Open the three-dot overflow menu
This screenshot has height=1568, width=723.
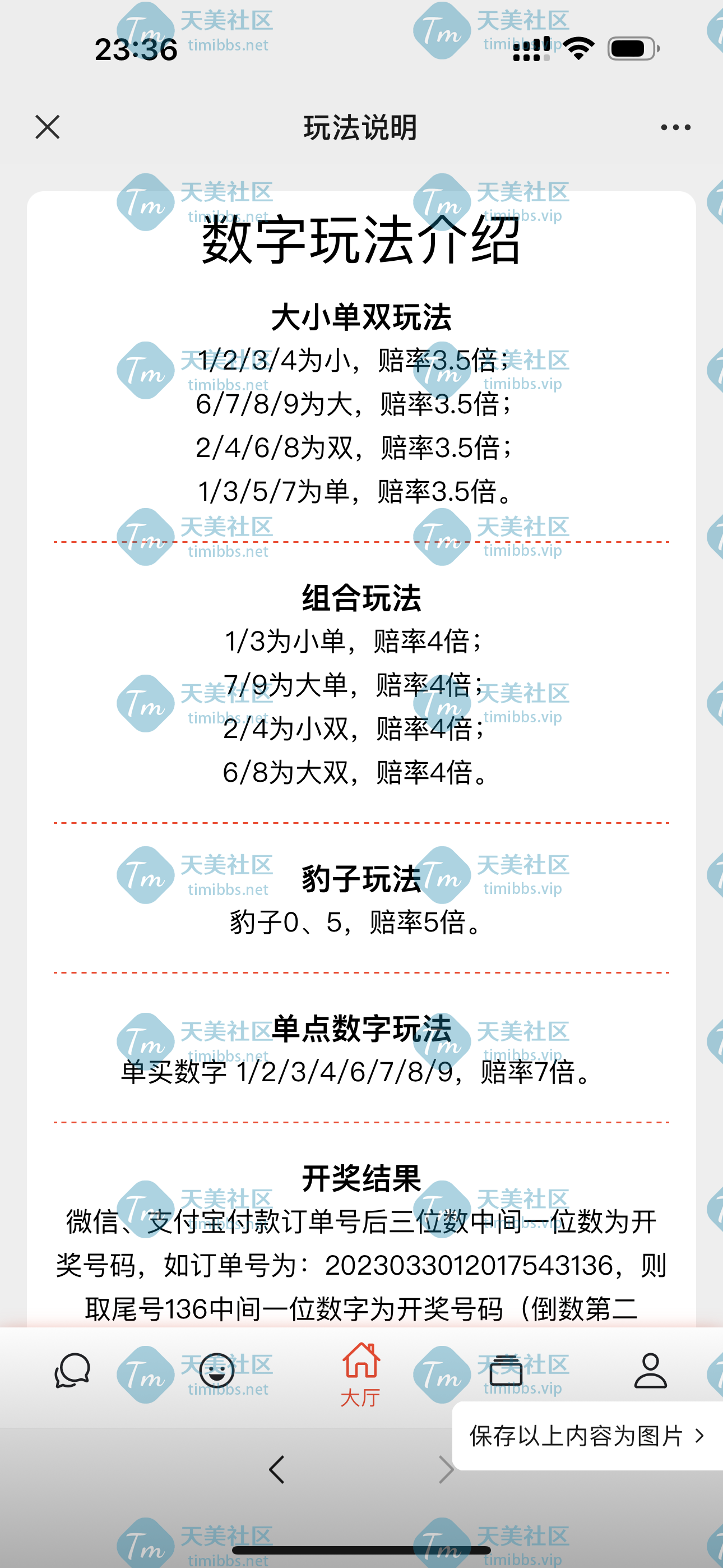click(675, 127)
